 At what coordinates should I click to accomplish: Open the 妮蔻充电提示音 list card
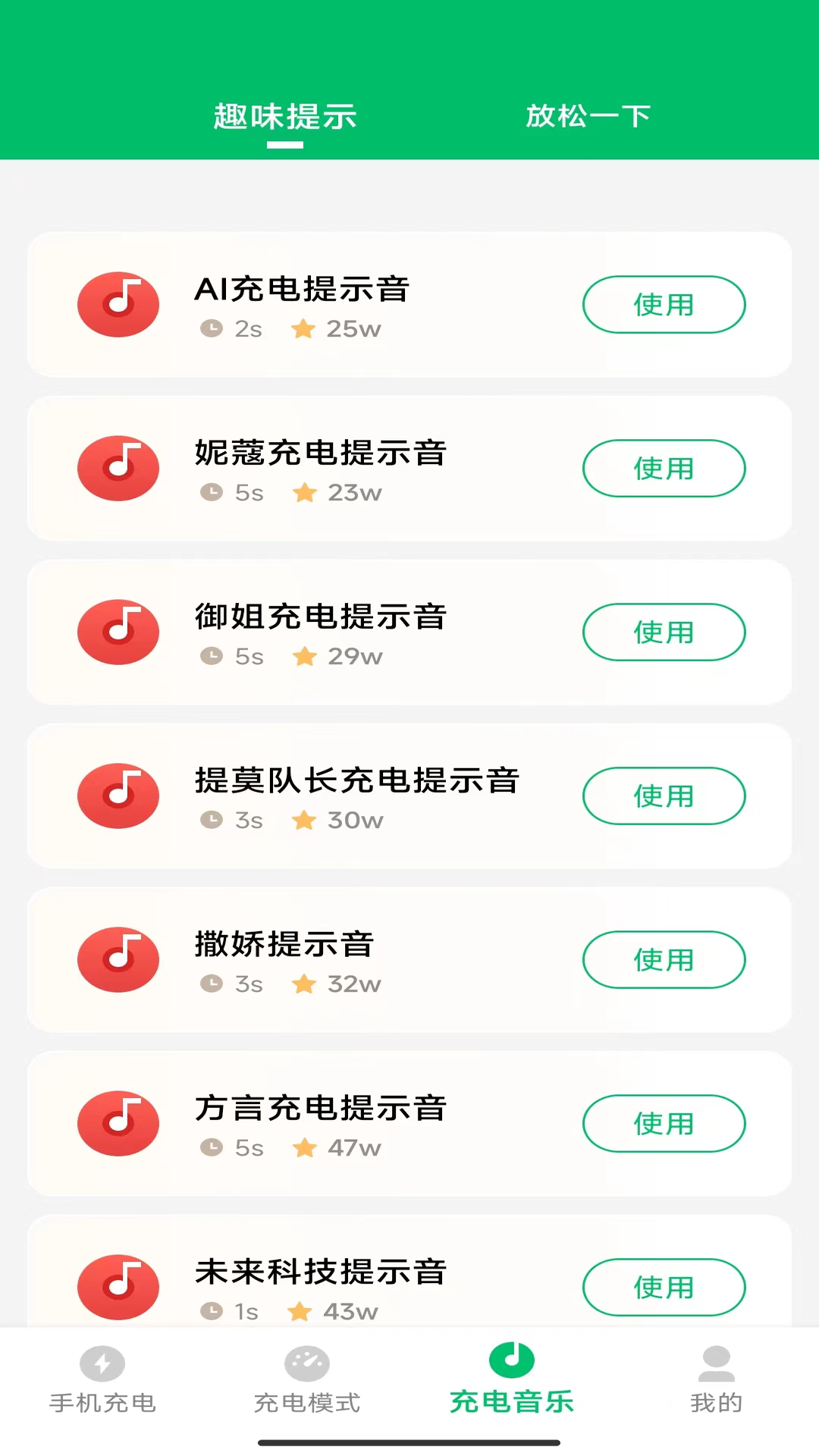[409, 468]
